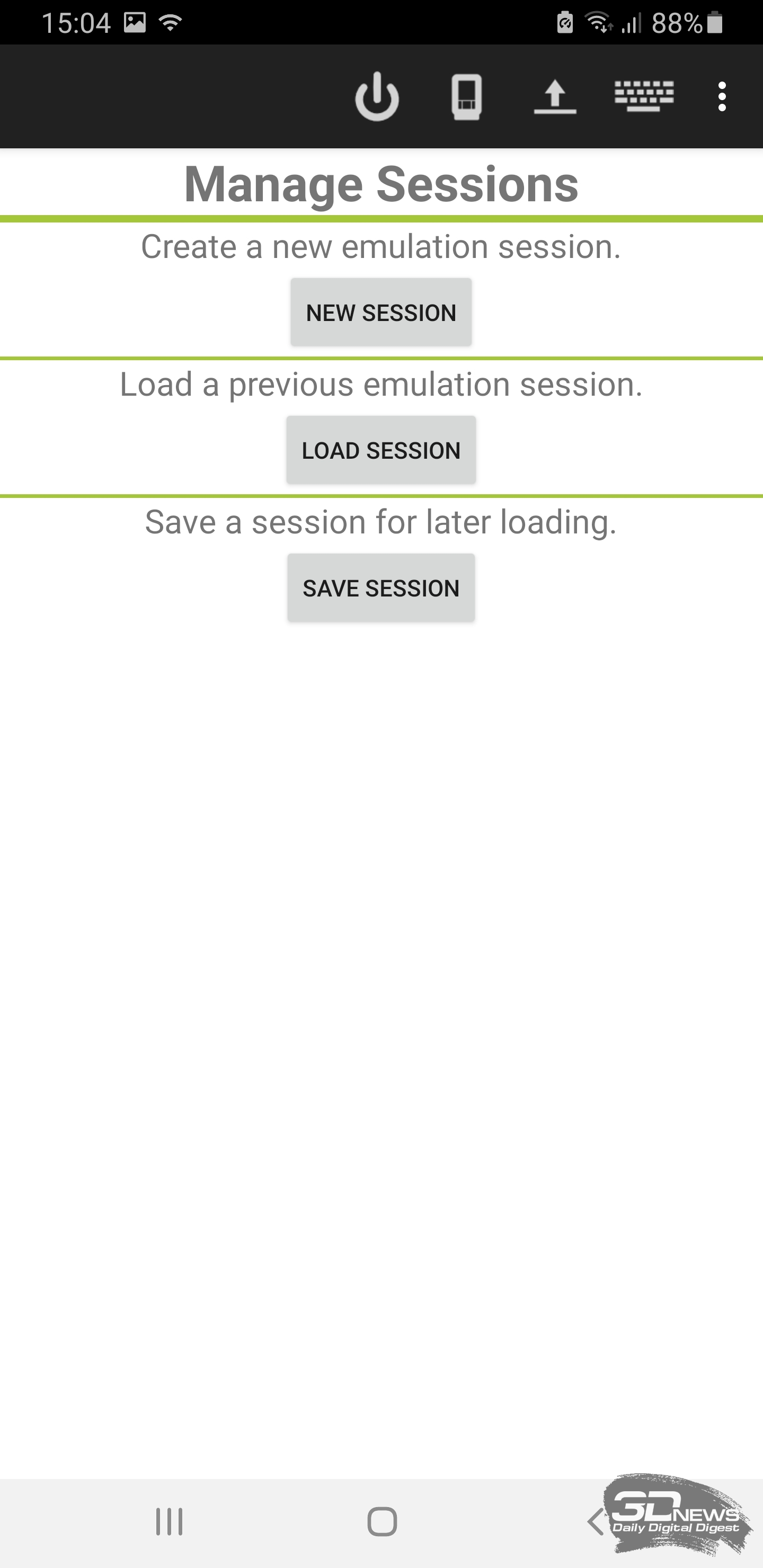The image size is (763, 1568).
Task: Tap the Save Session button
Action: [381, 588]
